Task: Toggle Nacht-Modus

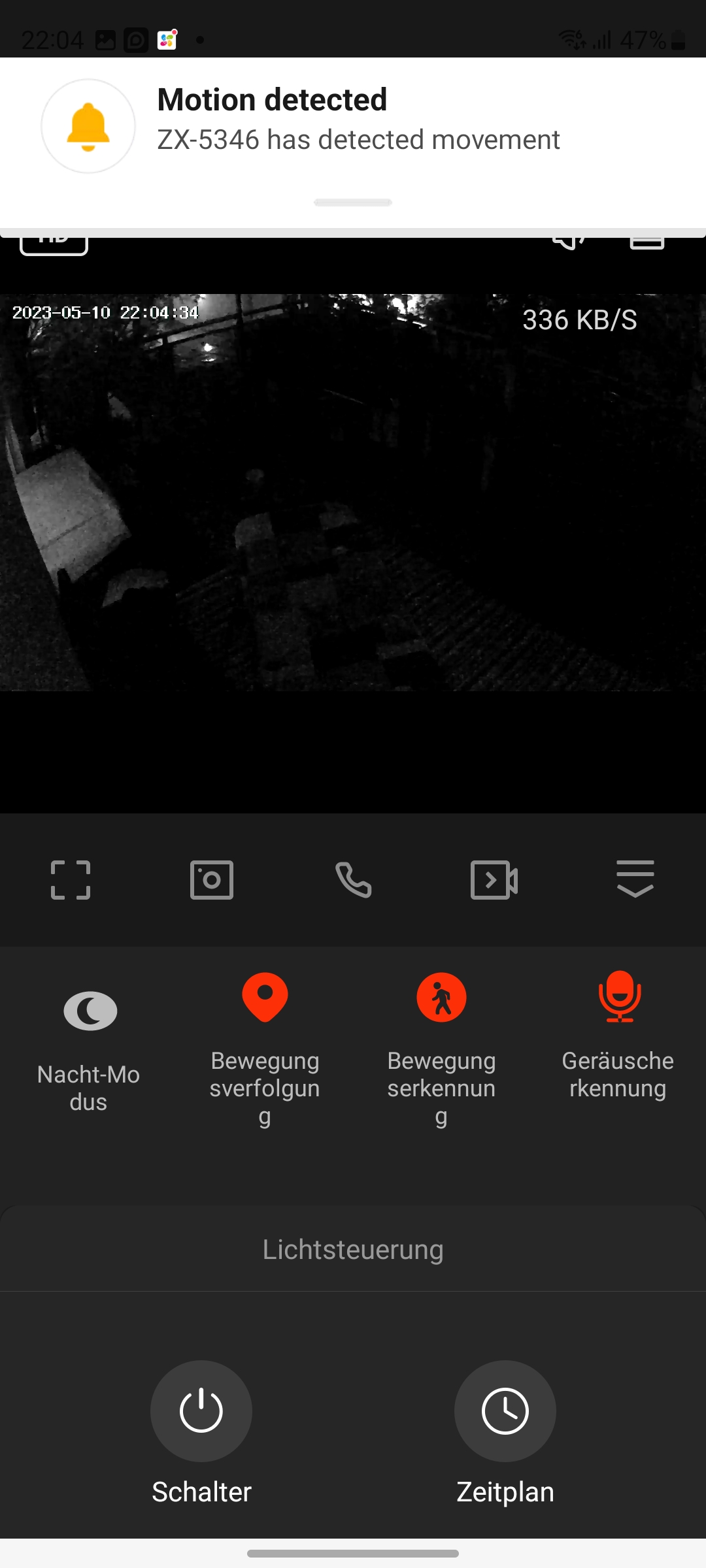Action: 90,1011
